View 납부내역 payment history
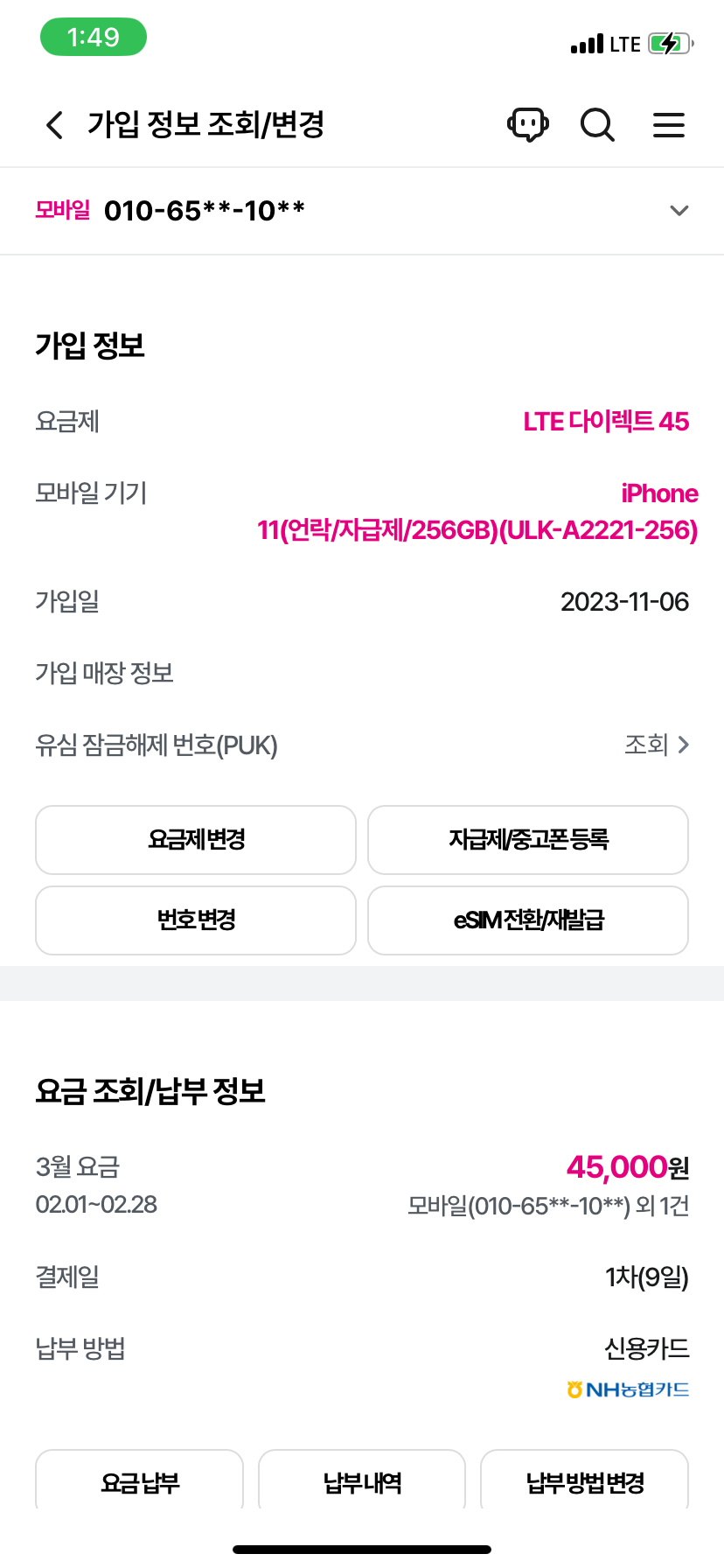Viewport: 724px width, 1568px height. click(362, 1482)
